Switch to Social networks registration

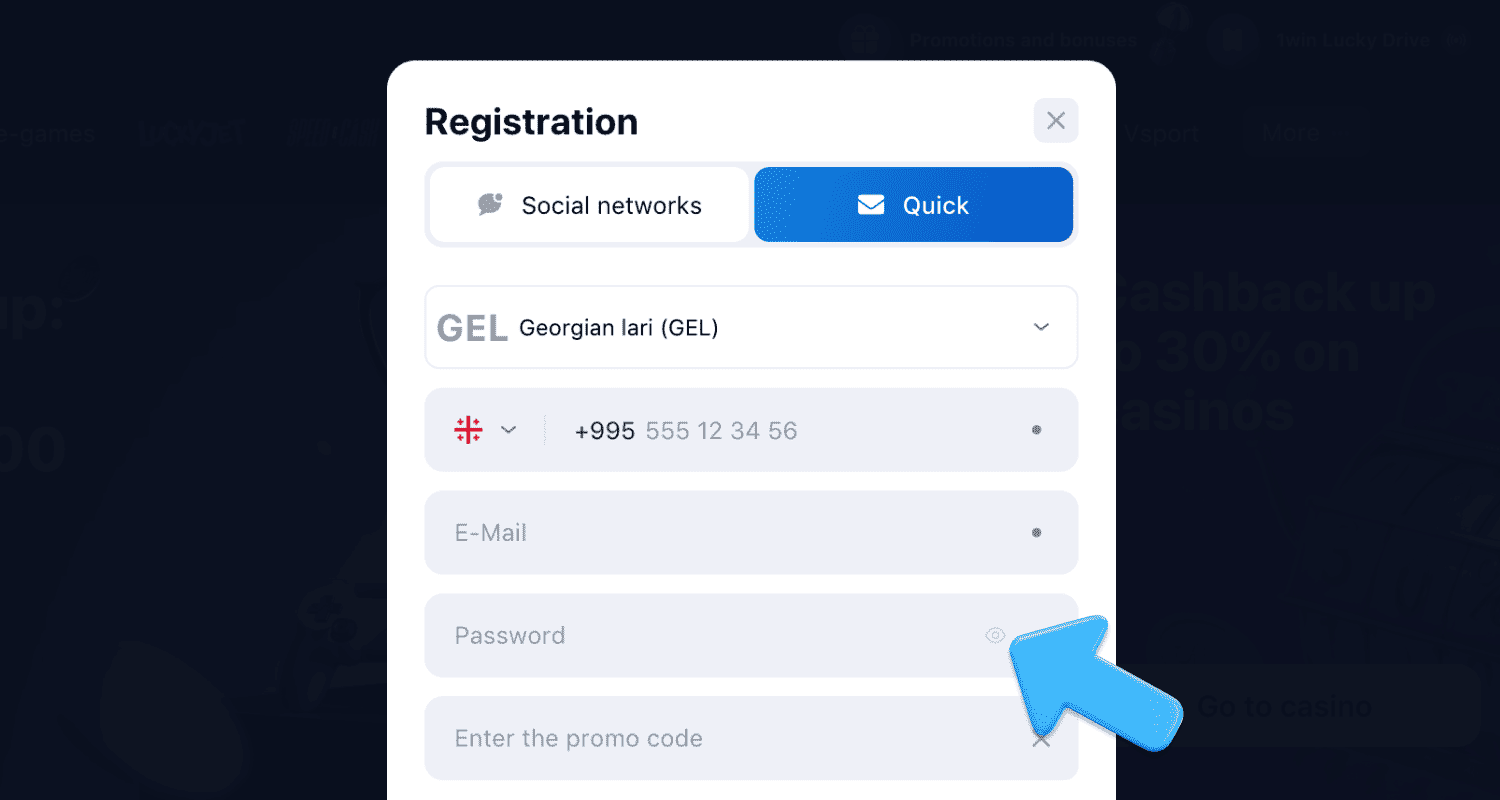click(x=589, y=205)
